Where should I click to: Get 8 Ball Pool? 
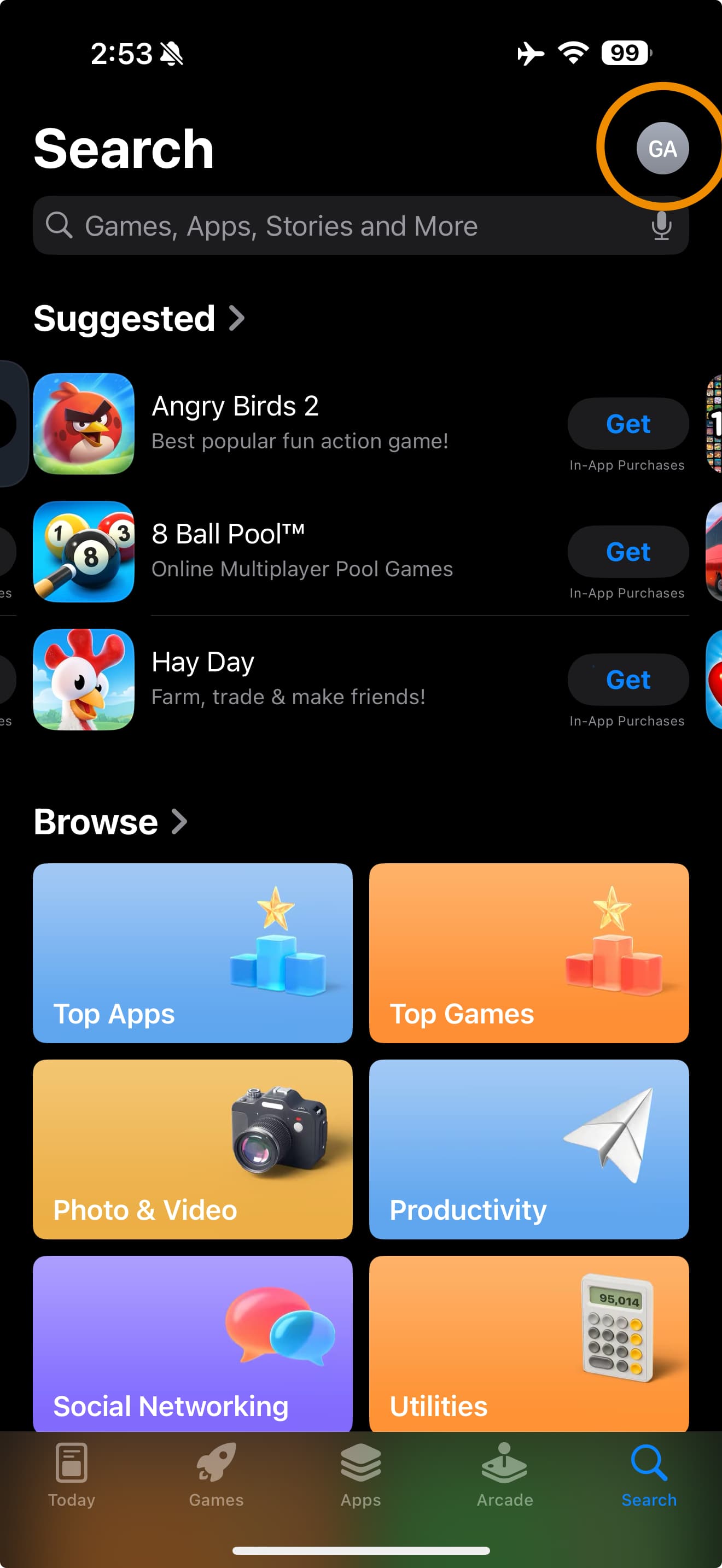[627, 552]
